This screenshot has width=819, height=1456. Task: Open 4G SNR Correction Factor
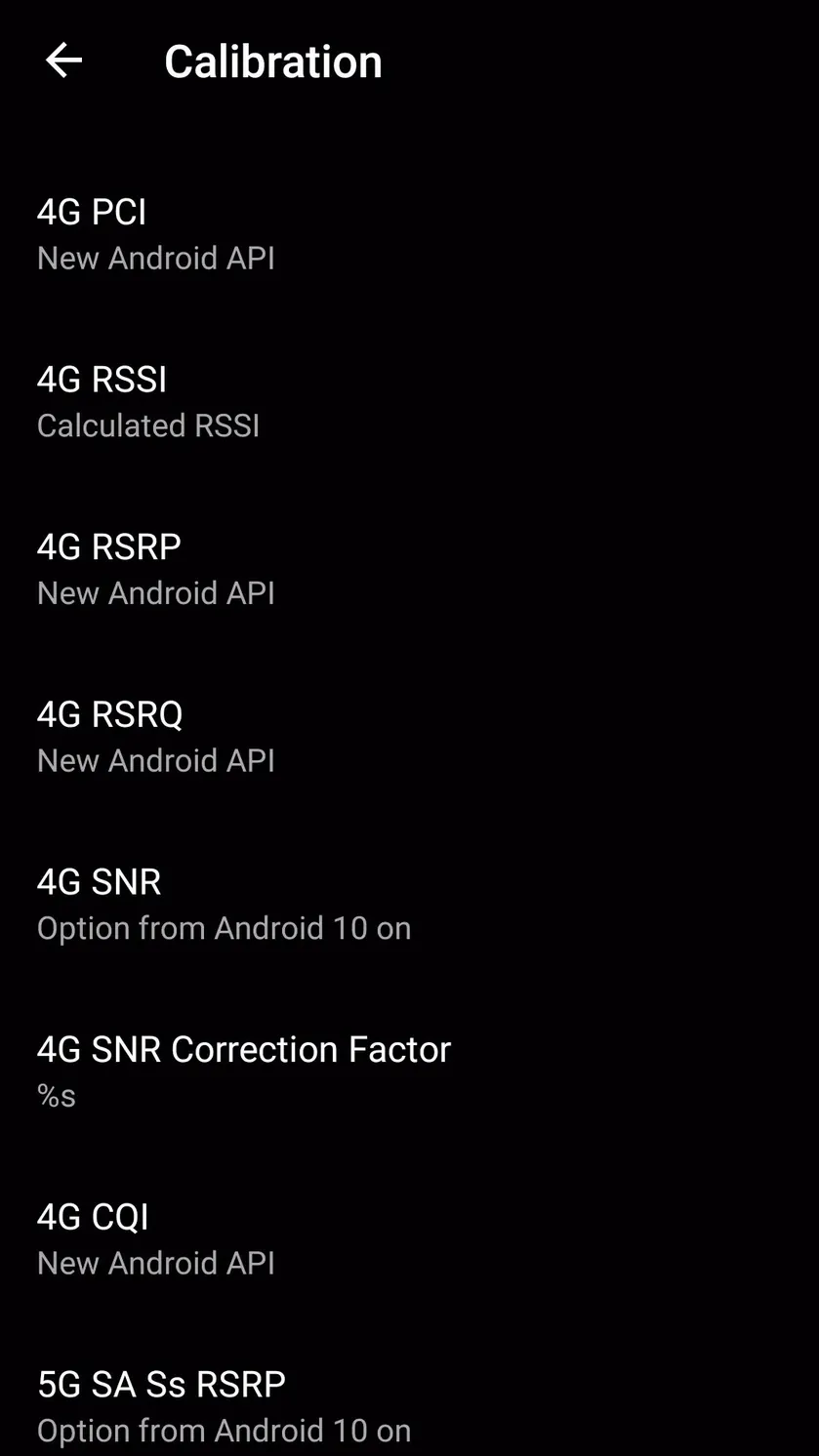click(x=409, y=1072)
